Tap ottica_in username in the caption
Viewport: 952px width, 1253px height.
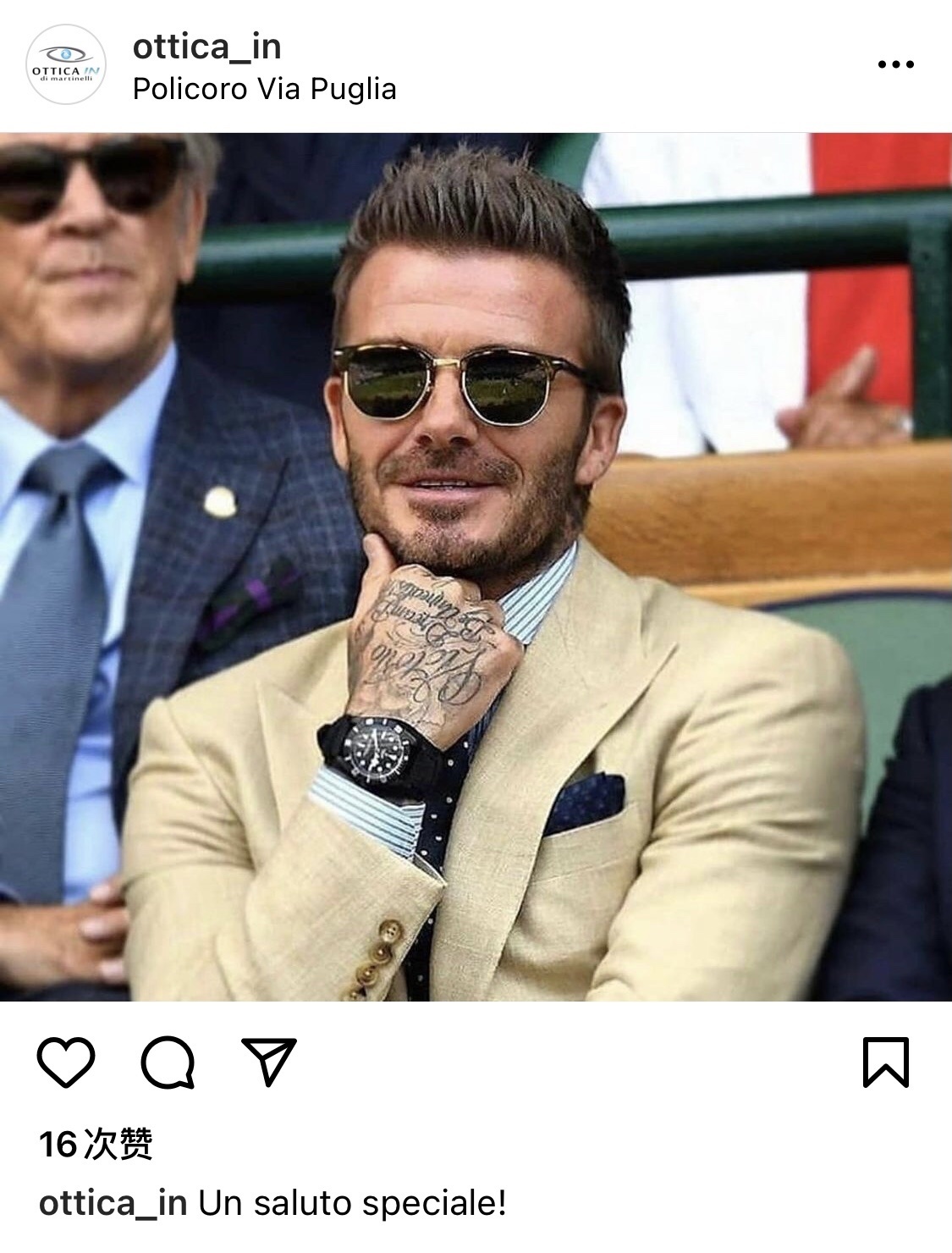[x=113, y=1203]
